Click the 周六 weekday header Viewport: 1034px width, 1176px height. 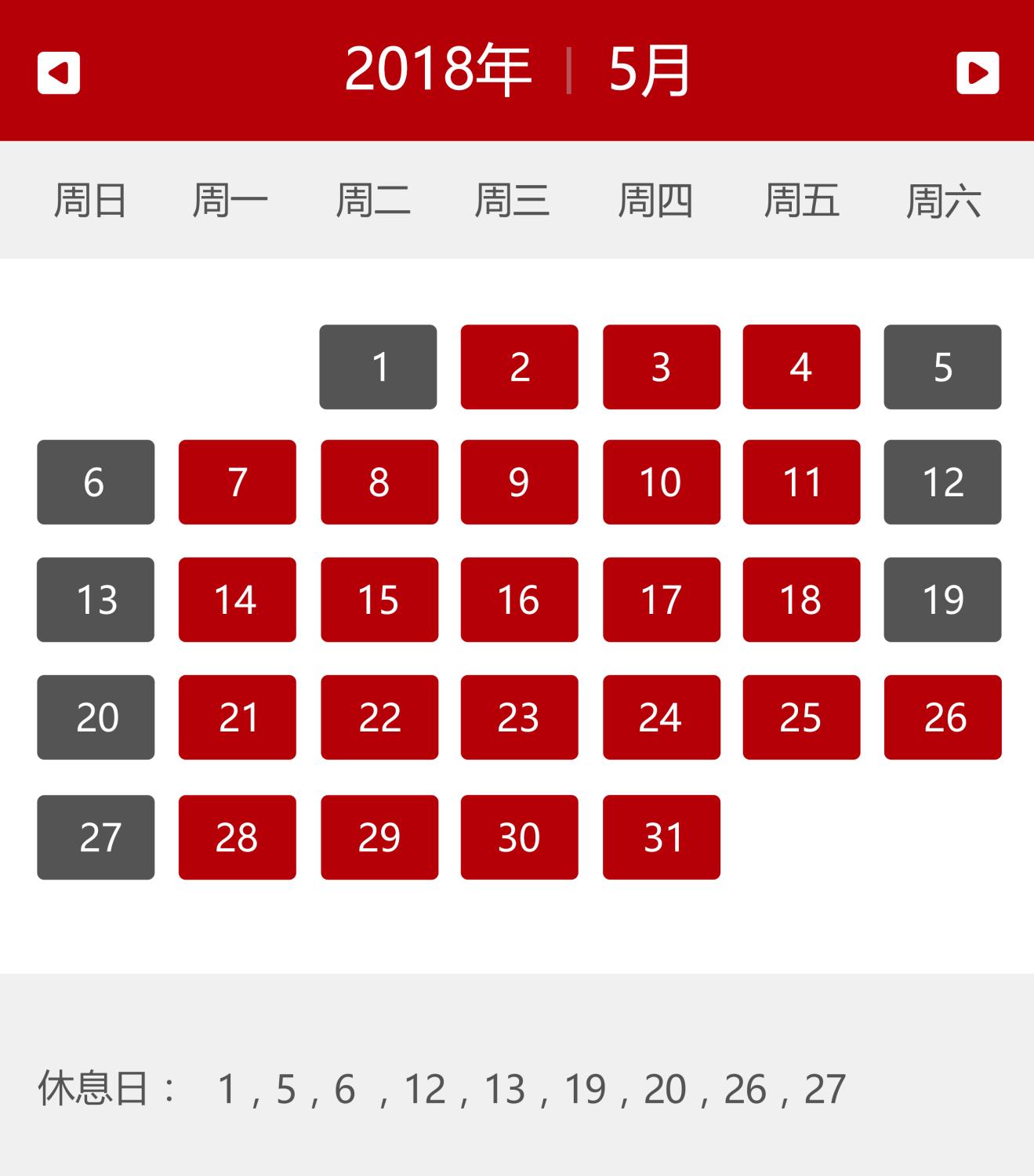click(942, 201)
